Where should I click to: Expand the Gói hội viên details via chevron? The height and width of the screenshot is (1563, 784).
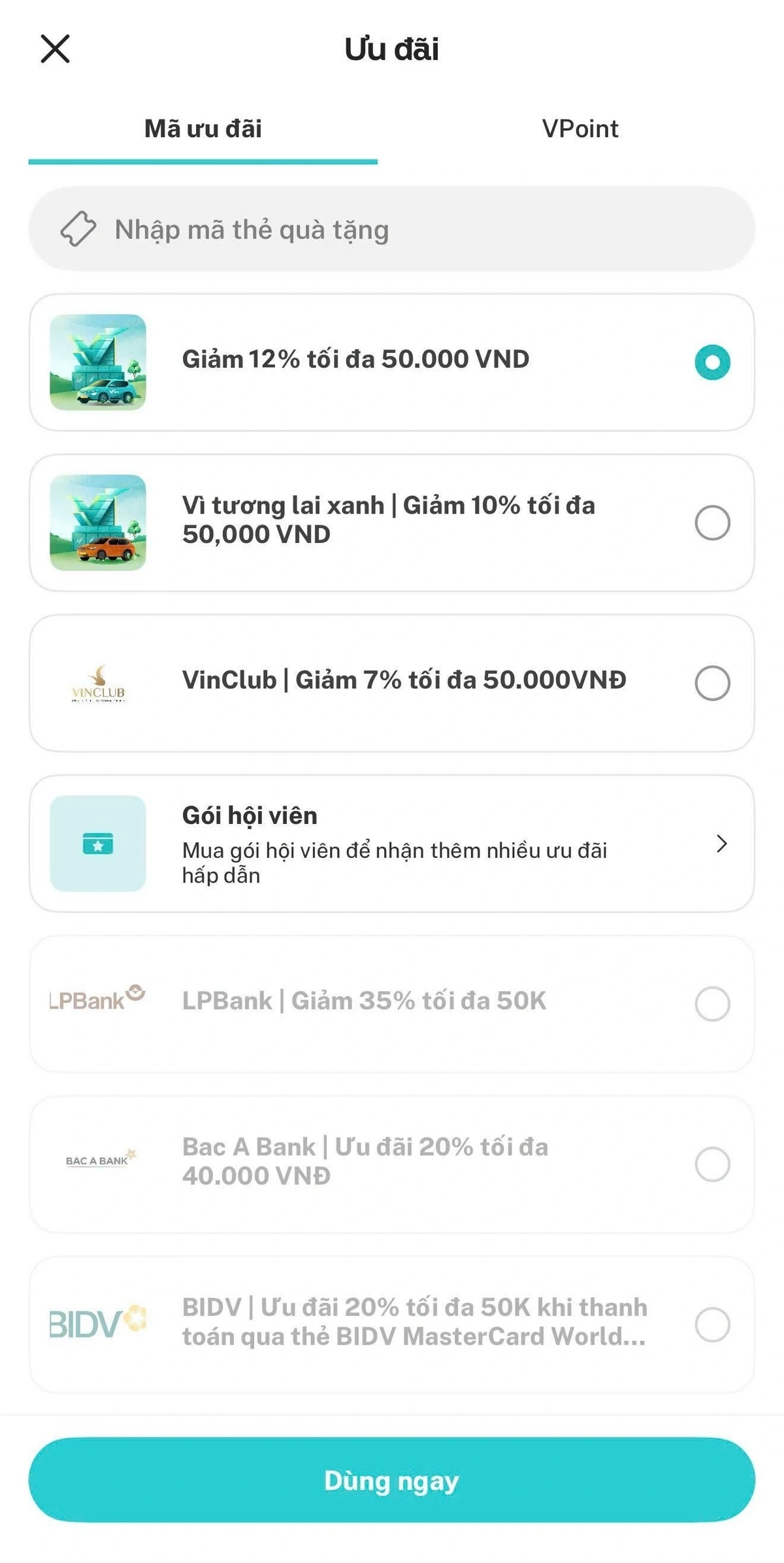click(x=722, y=844)
